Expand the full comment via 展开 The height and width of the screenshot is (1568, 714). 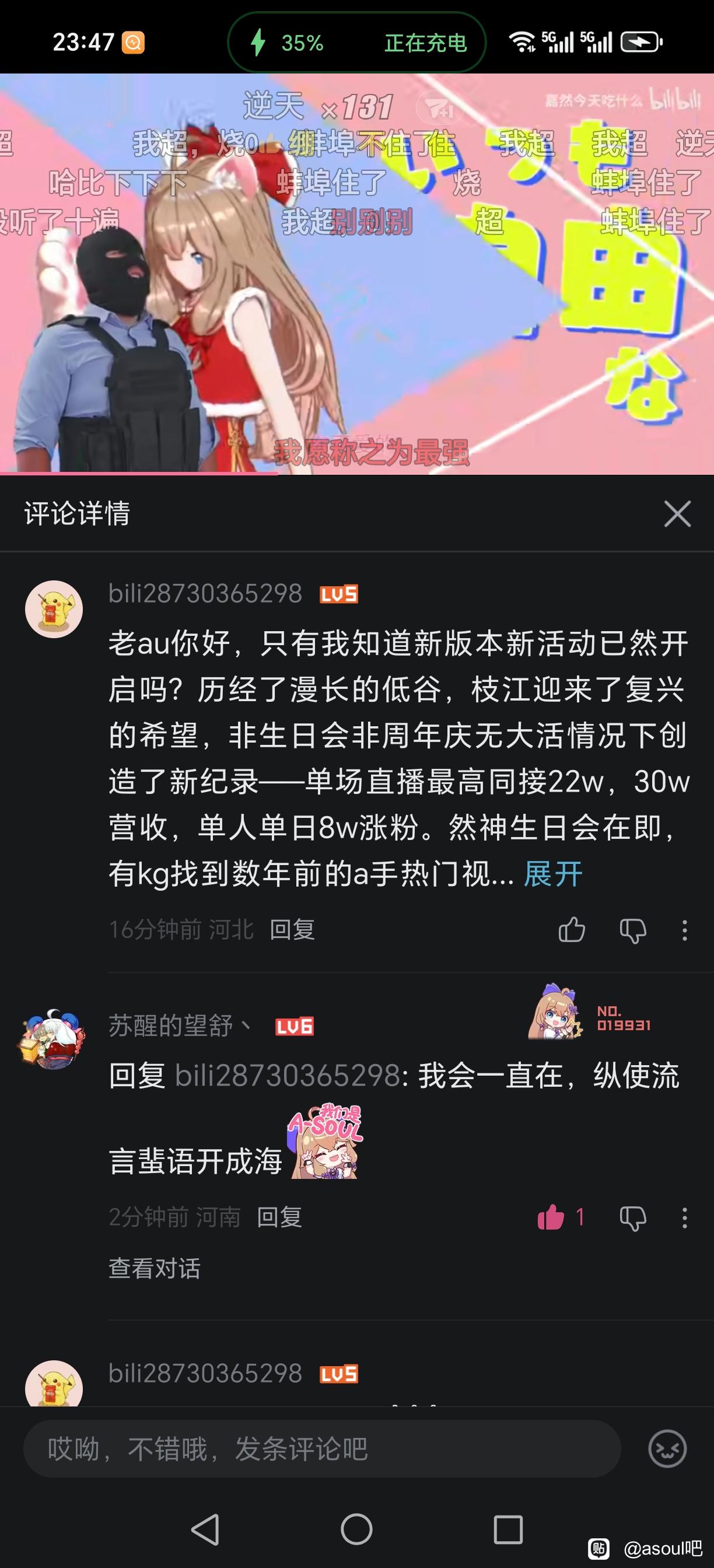(x=552, y=873)
